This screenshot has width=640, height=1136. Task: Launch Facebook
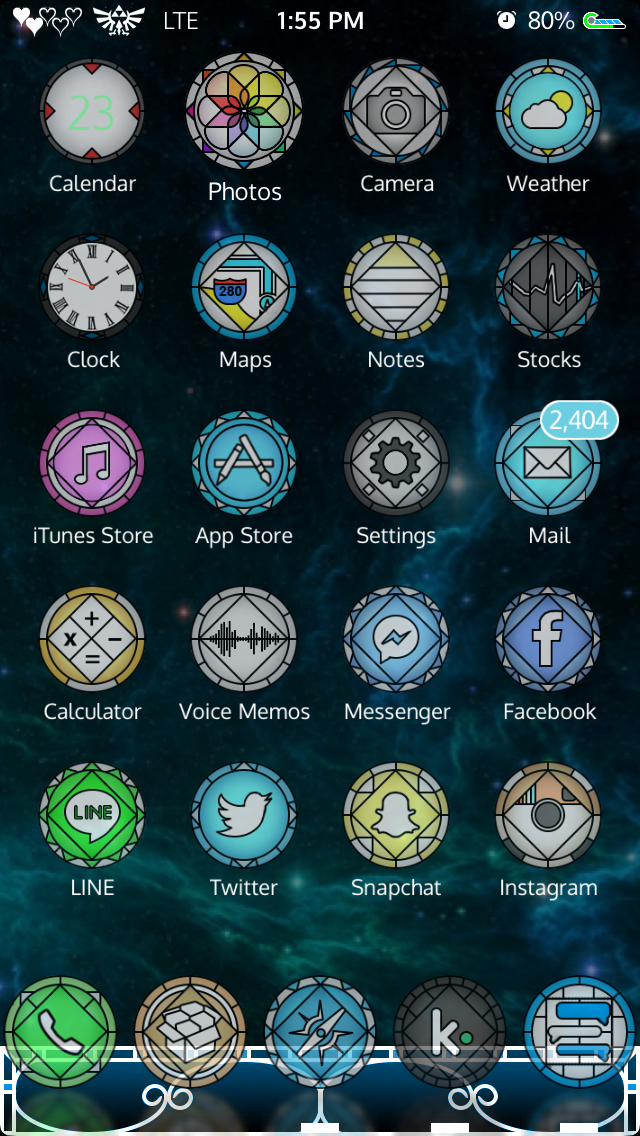click(548, 639)
